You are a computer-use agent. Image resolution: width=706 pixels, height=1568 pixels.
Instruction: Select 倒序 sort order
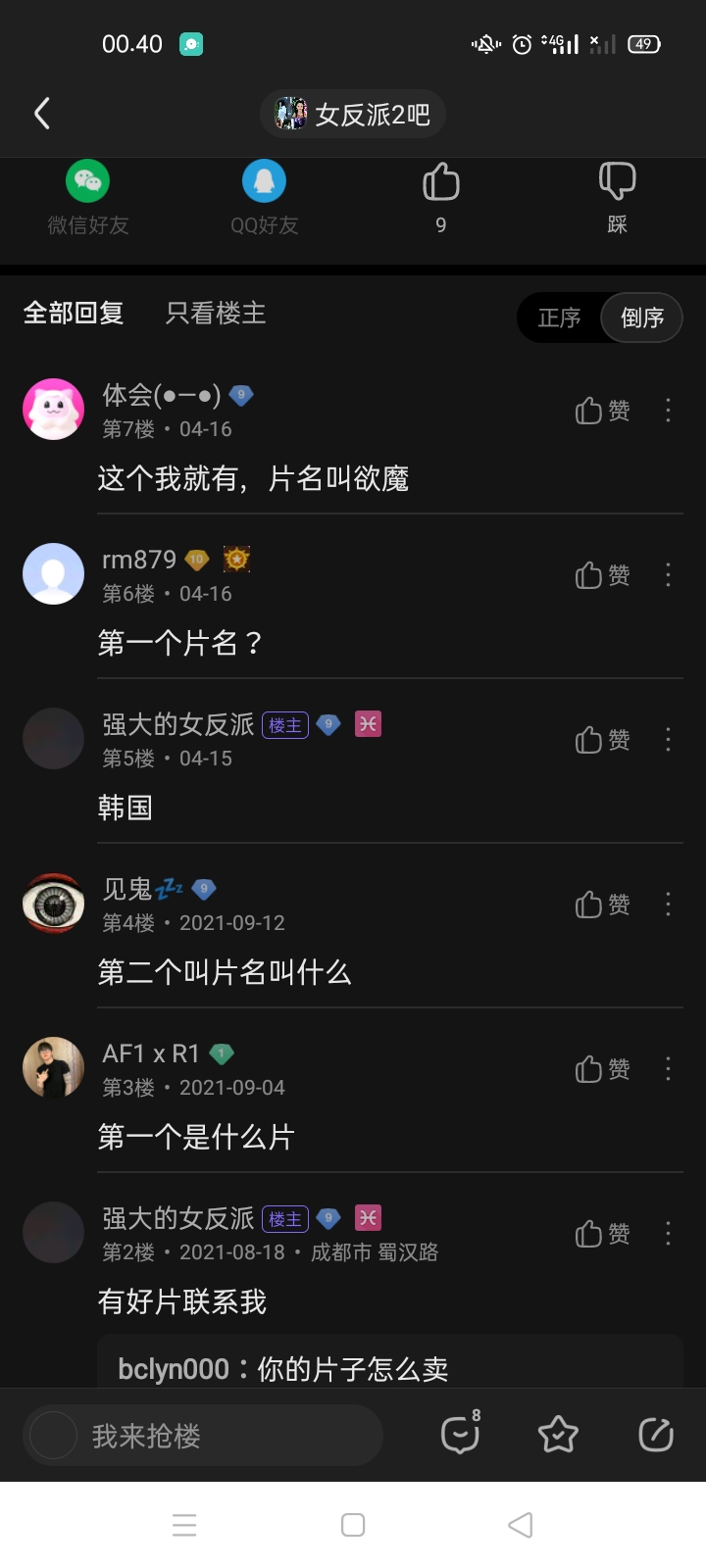[642, 318]
